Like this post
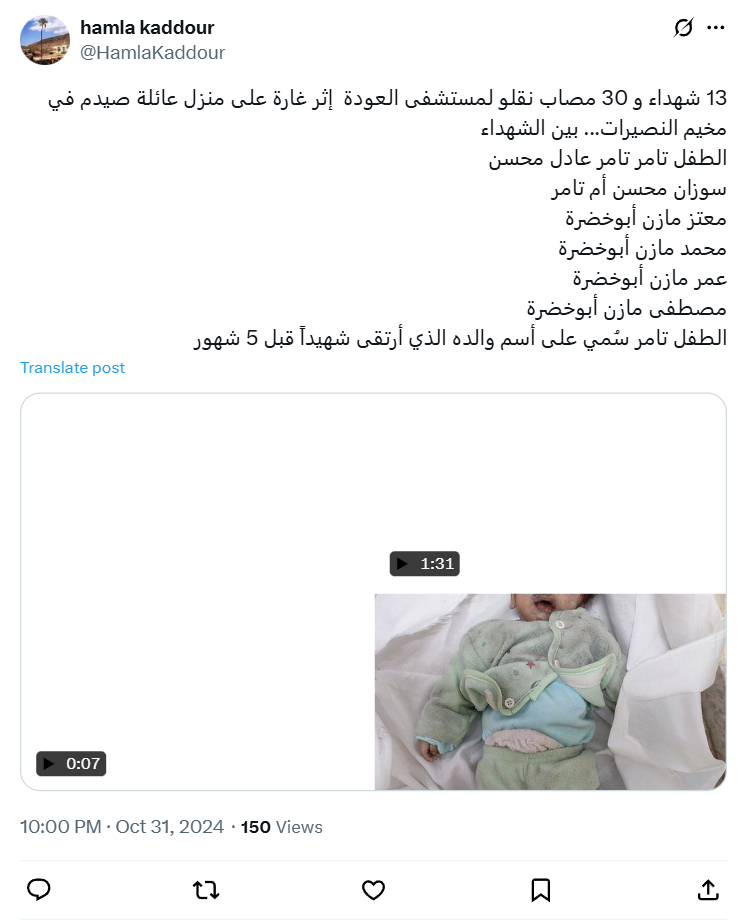Image resolution: width=747 pixels, height=920 pixels. pos(373,889)
